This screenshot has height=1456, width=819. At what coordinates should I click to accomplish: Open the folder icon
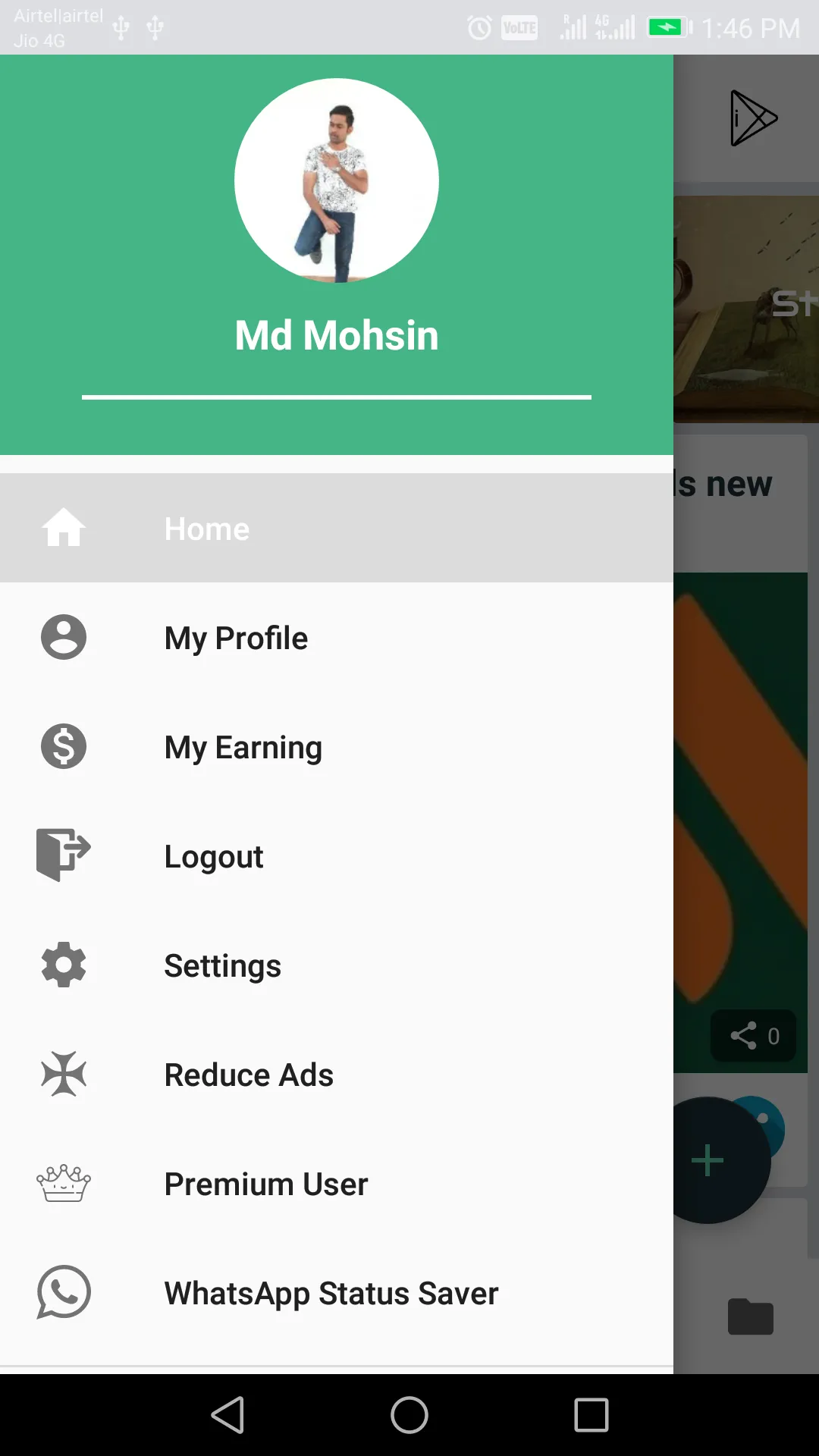750,1316
